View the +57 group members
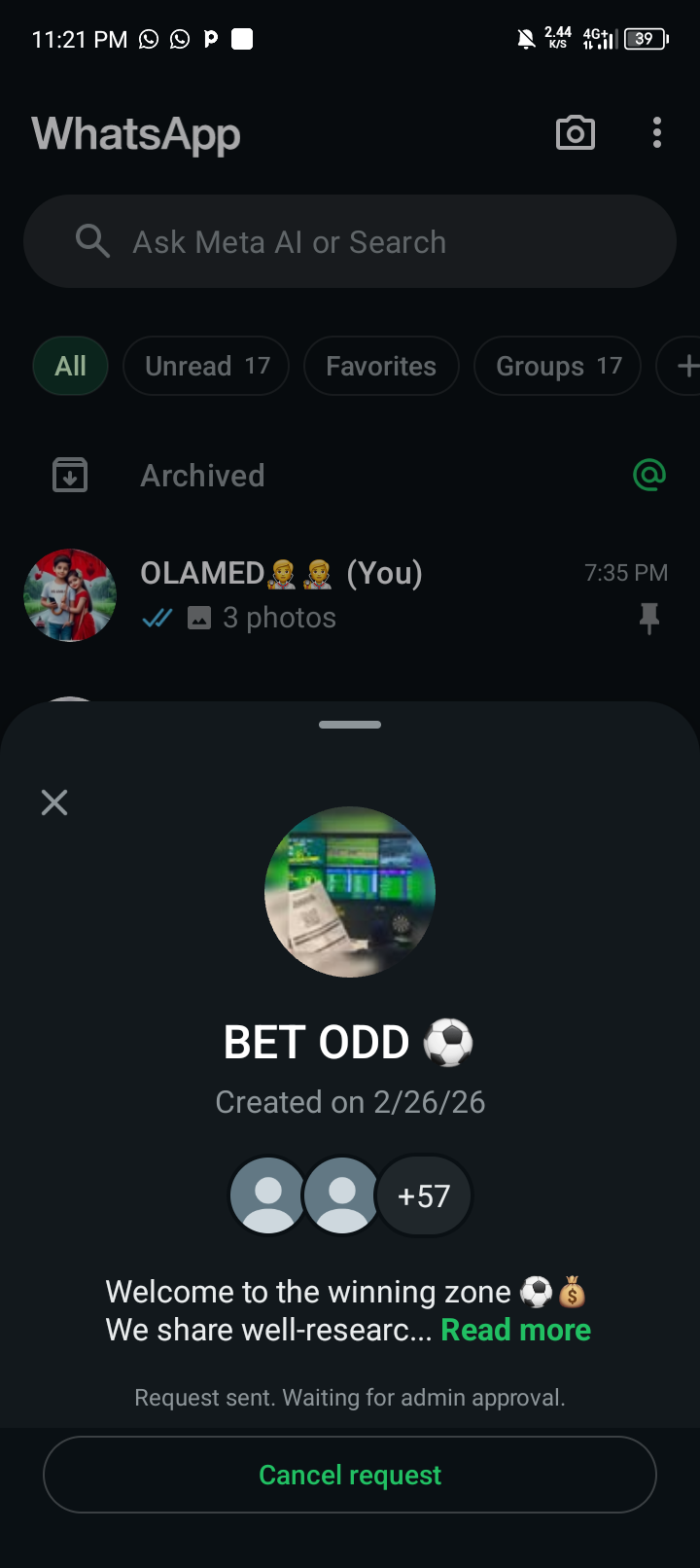 click(x=424, y=1195)
